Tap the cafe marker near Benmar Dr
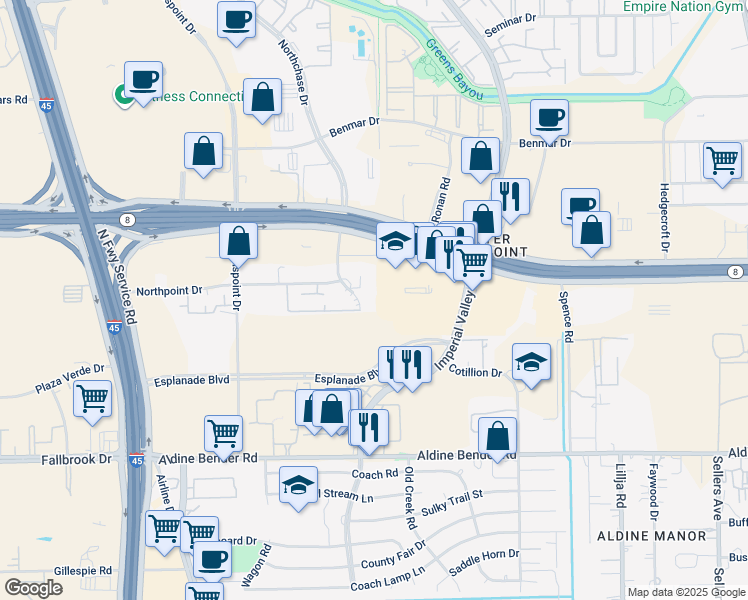The image size is (748, 600). (x=549, y=118)
